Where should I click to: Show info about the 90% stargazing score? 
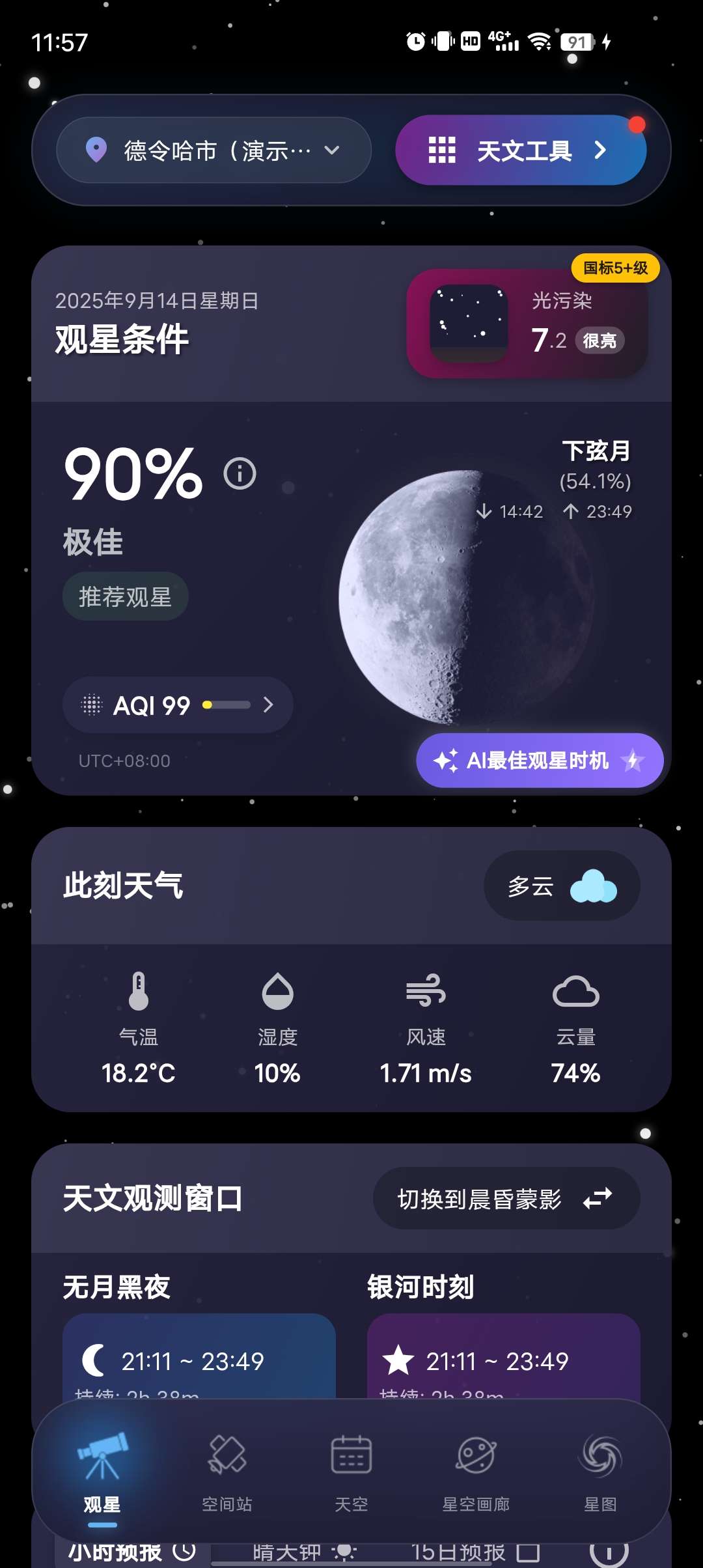pos(240,473)
